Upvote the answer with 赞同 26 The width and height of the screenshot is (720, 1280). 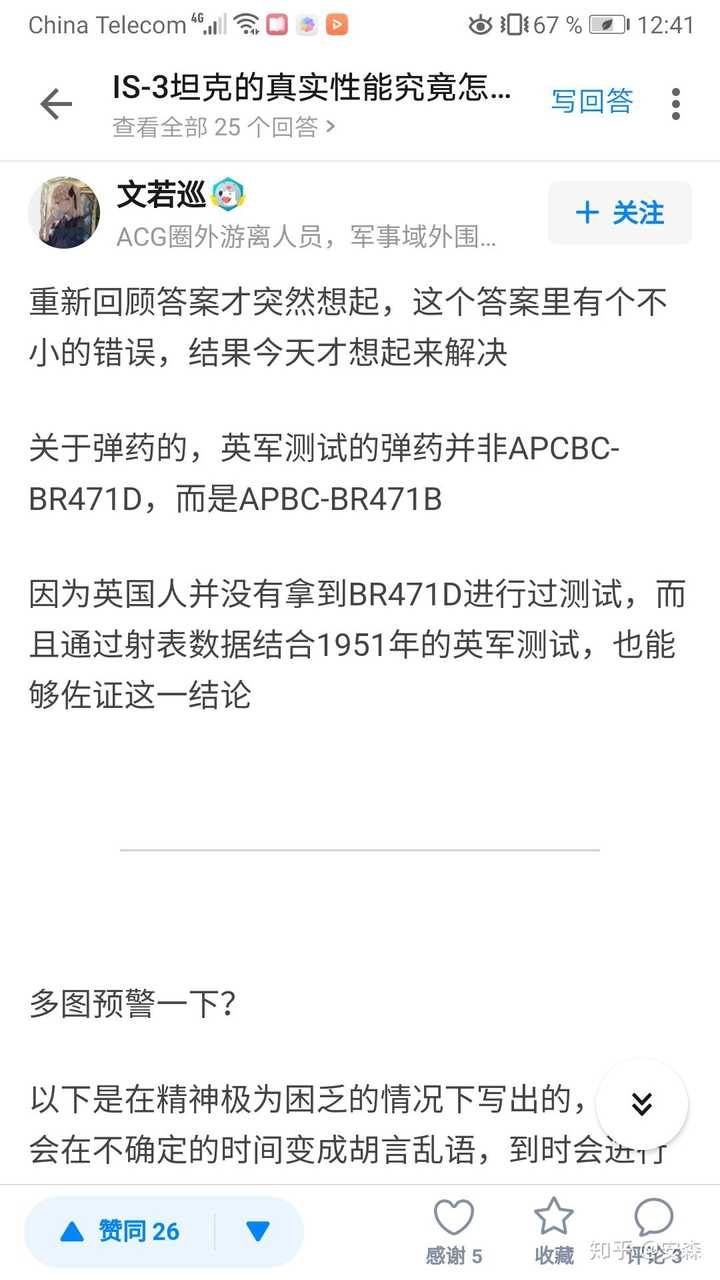(x=119, y=1231)
